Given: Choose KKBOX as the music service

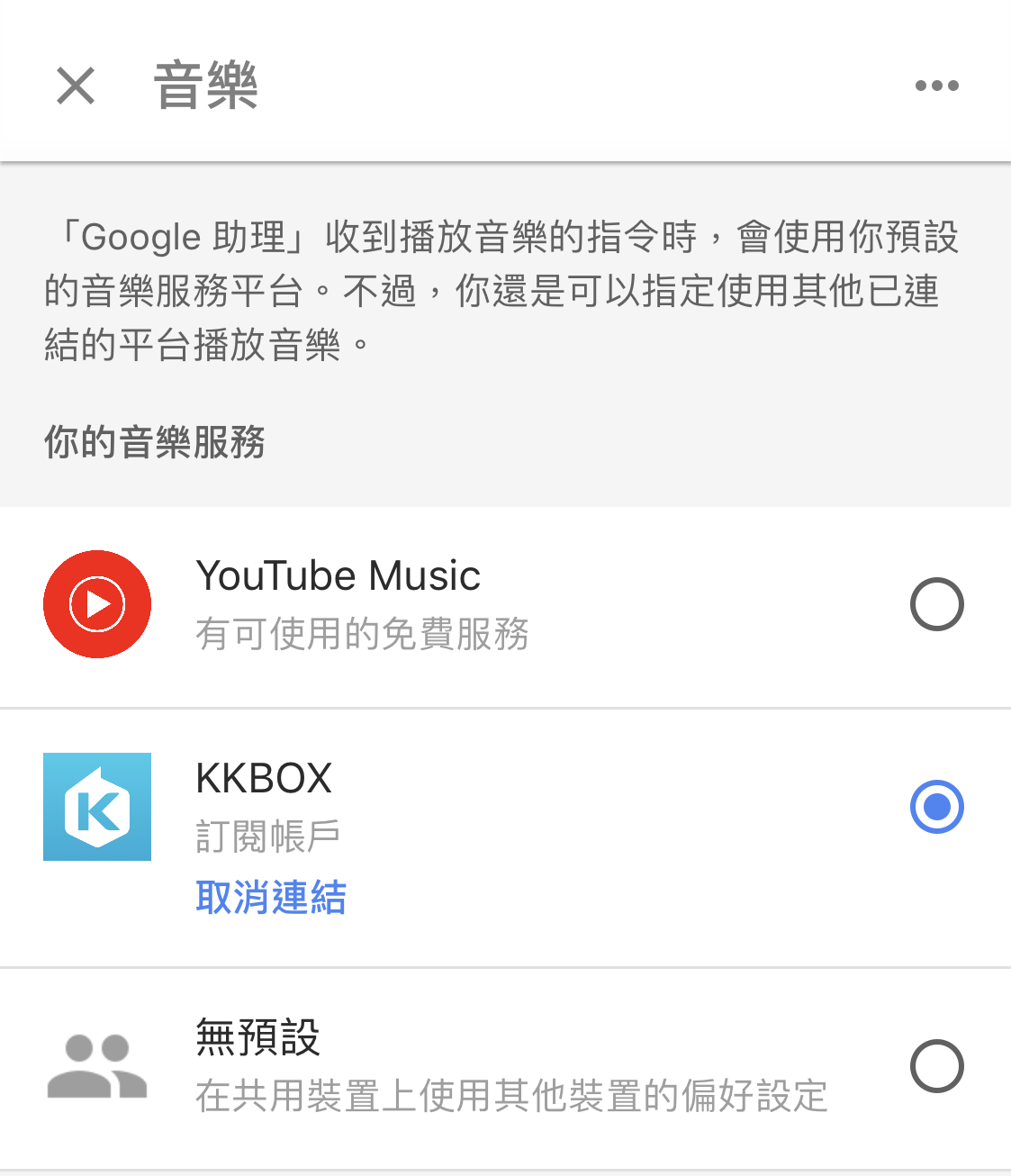Looking at the screenshot, I should tap(936, 807).
